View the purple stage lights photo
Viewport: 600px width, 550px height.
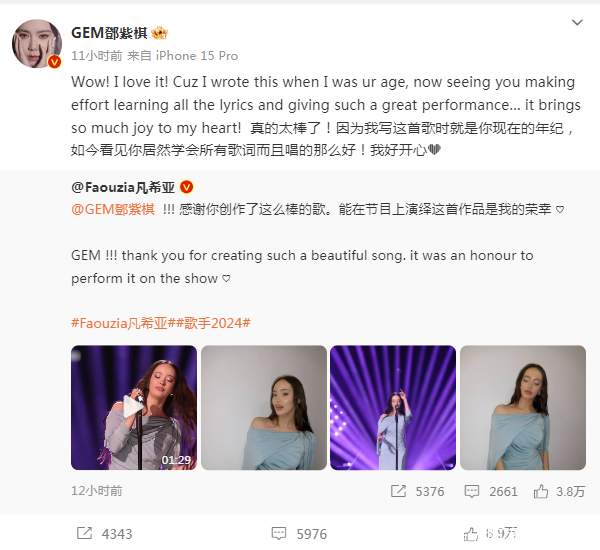coord(393,407)
